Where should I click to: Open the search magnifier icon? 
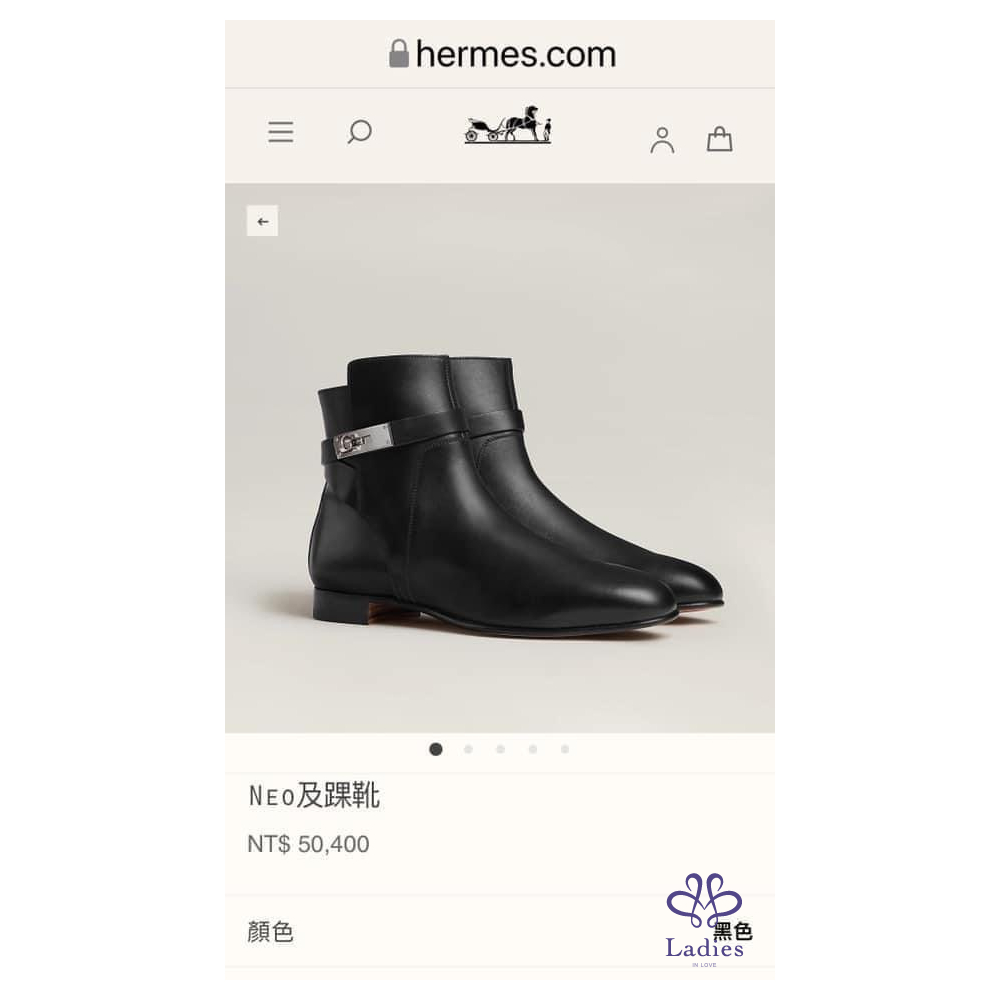[x=359, y=132]
